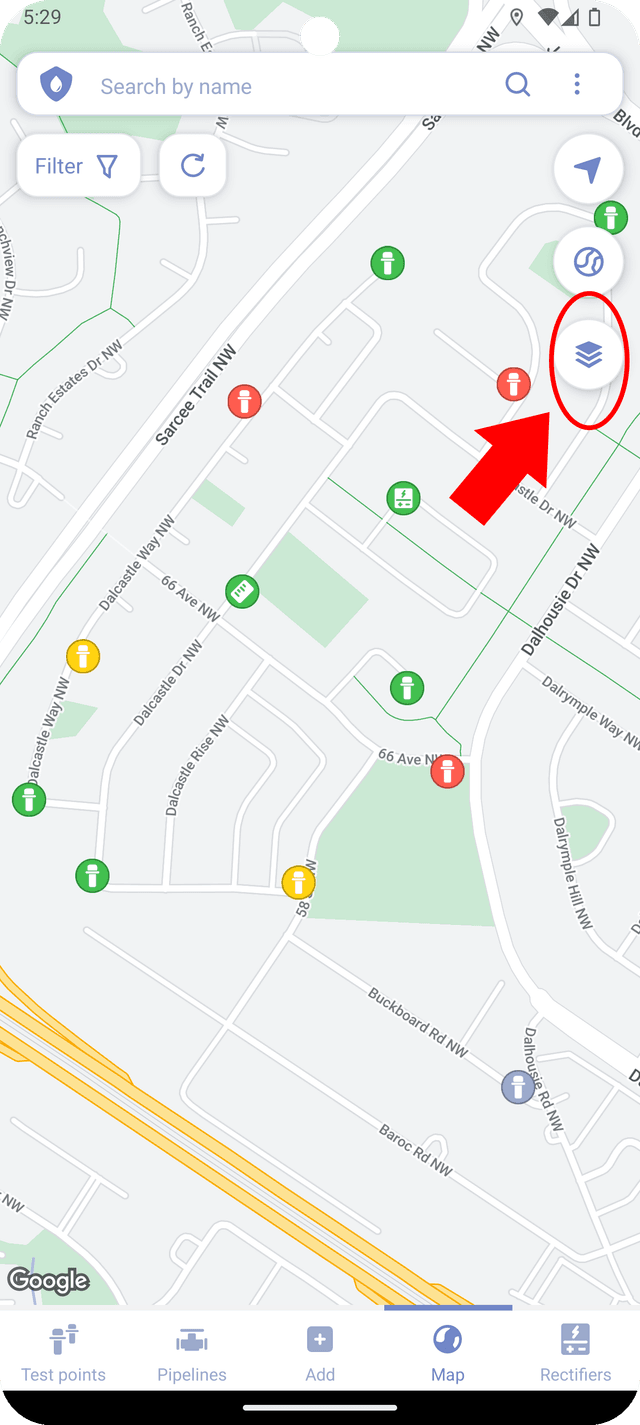This screenshot has height=1425, width=640.
Task: Switch to the Test points tab
Action: point(64,1352)
